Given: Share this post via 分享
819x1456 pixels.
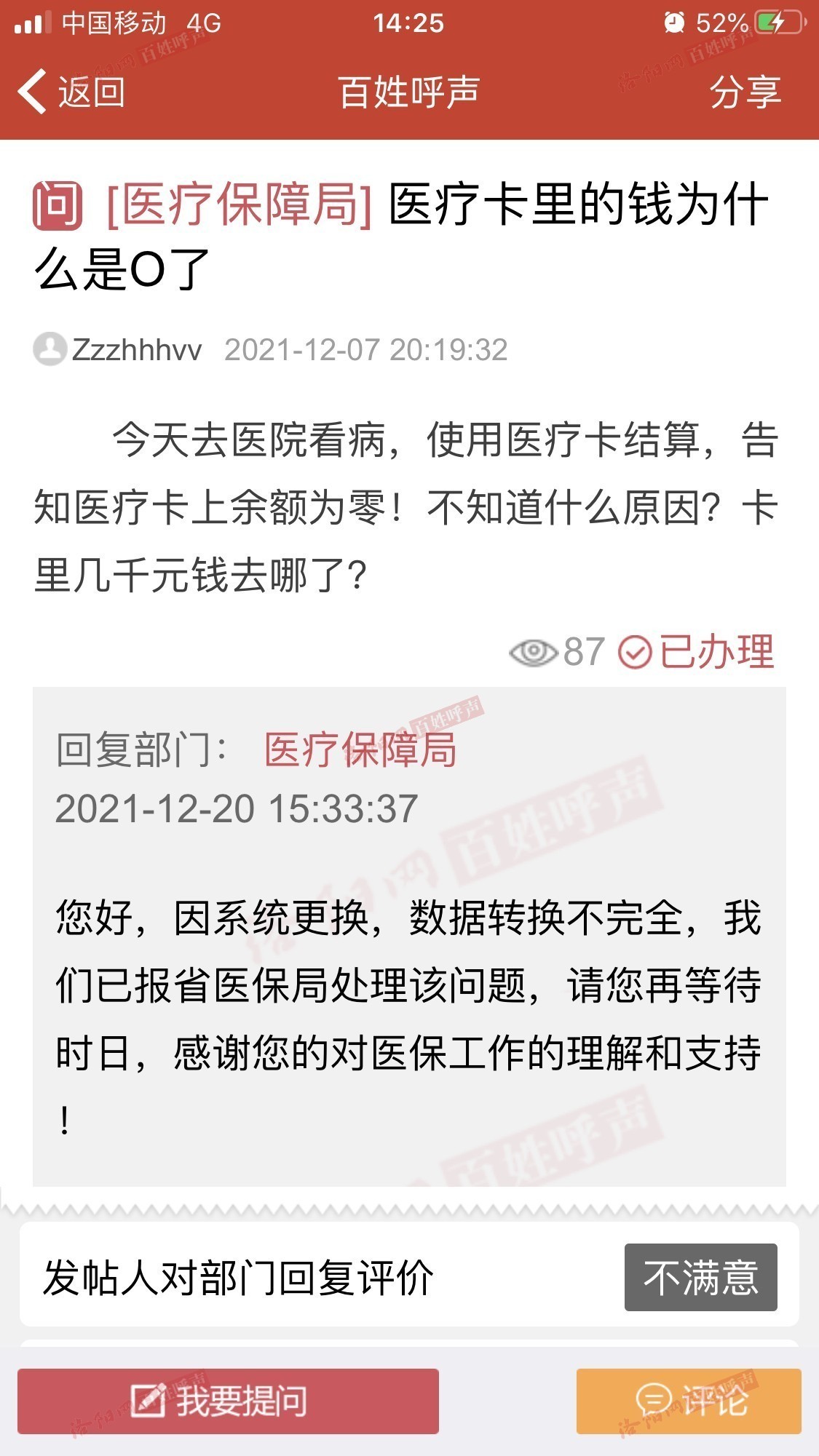Looking at the screenshot, I should (745, 92).
